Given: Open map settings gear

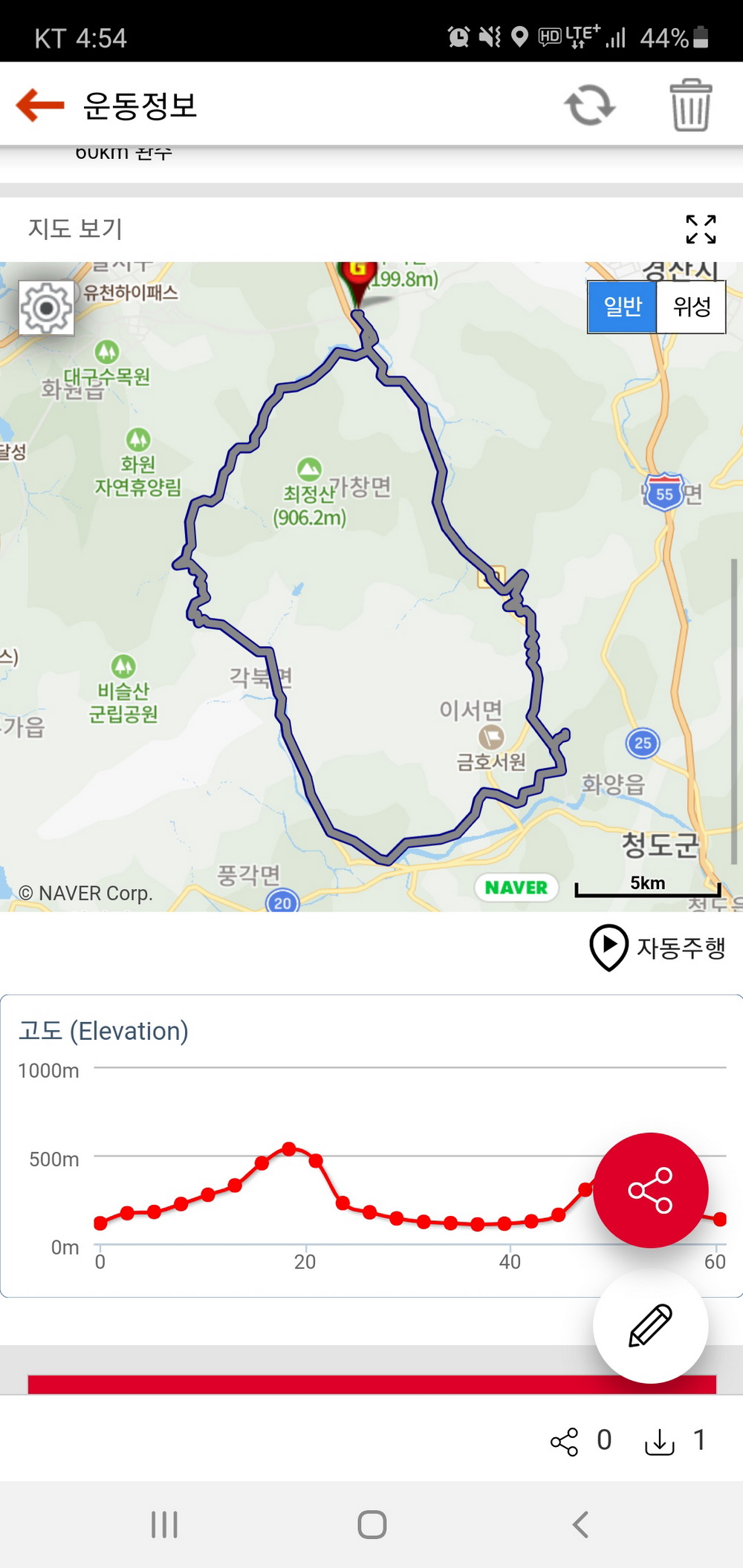Looking at the screenshot, I should tap(46, 308).
